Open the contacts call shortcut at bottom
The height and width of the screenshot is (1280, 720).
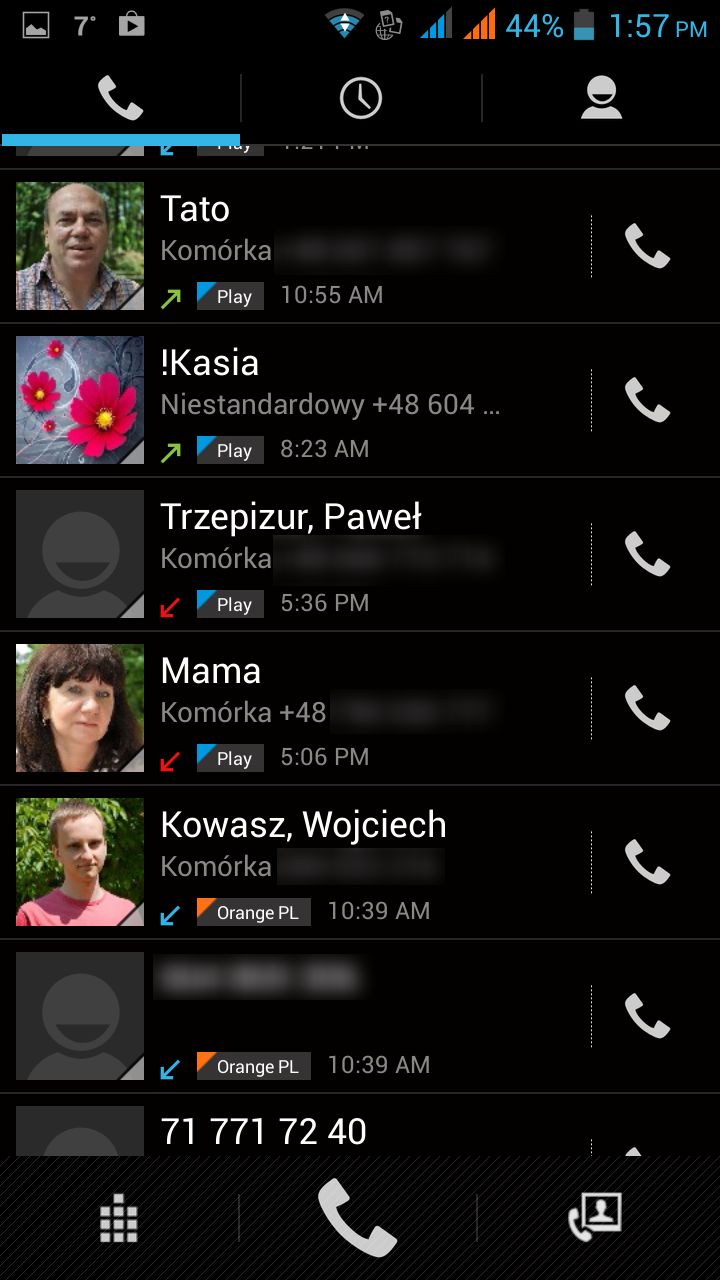click(596, 1218)
